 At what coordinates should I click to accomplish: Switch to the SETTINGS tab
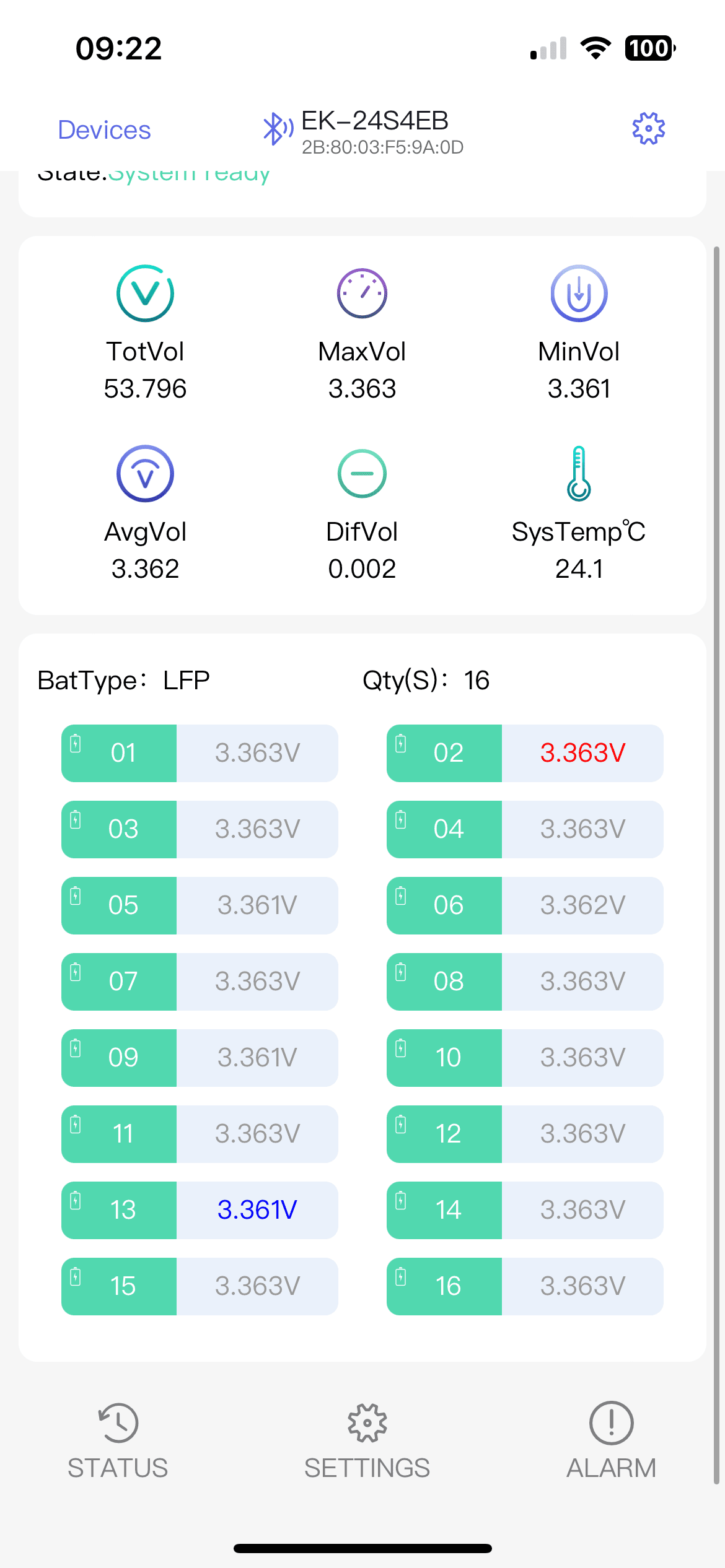[367, 1440]
